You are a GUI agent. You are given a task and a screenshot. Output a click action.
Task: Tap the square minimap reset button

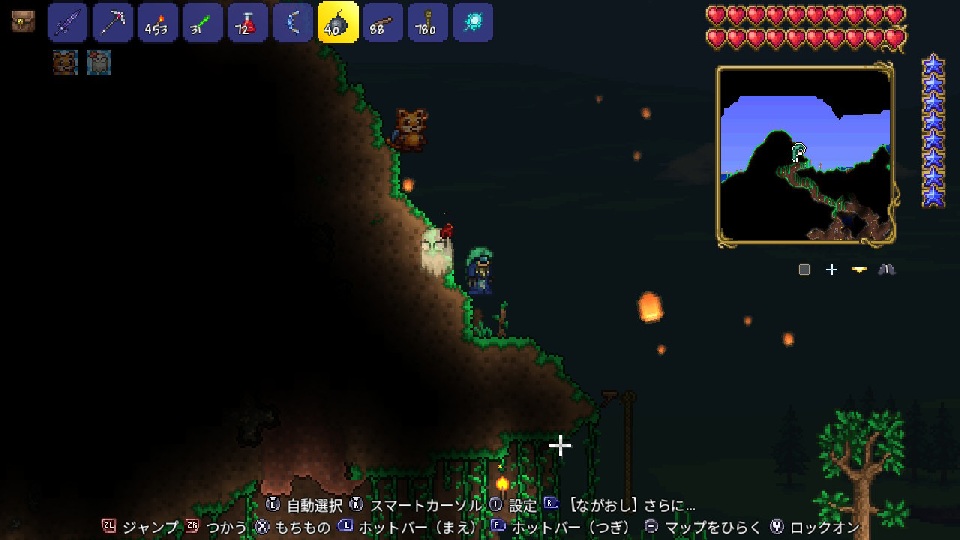pos(804,270)
